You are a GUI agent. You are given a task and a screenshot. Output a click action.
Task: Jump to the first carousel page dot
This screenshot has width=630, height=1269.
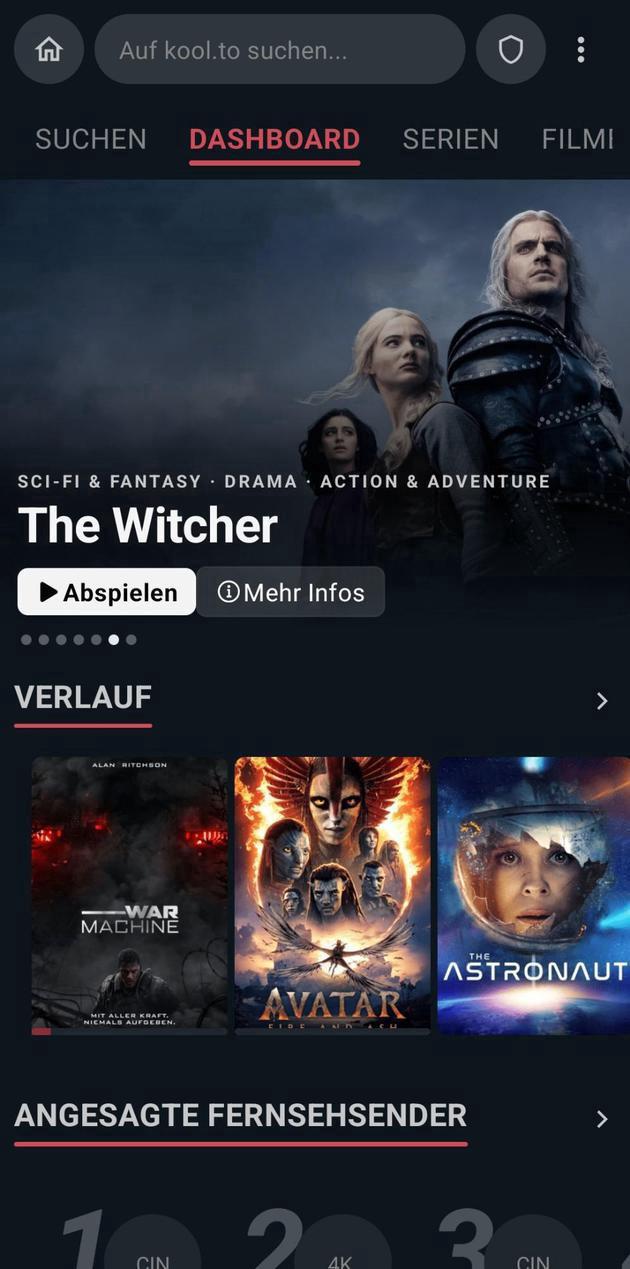coord(26,640)
